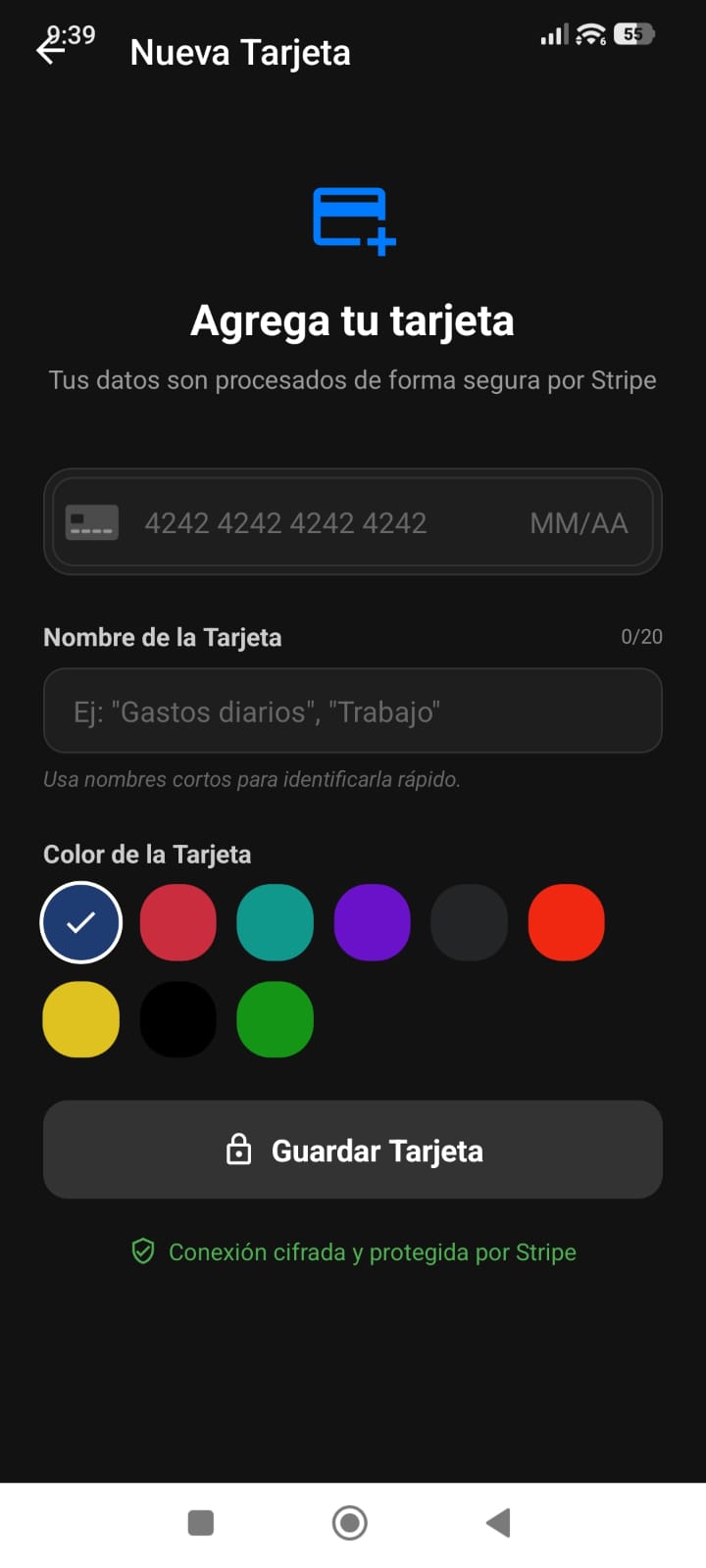Tap the home circle navigation button
The width and height of the screenshot is (706, 1568).
click(348, 1522)
